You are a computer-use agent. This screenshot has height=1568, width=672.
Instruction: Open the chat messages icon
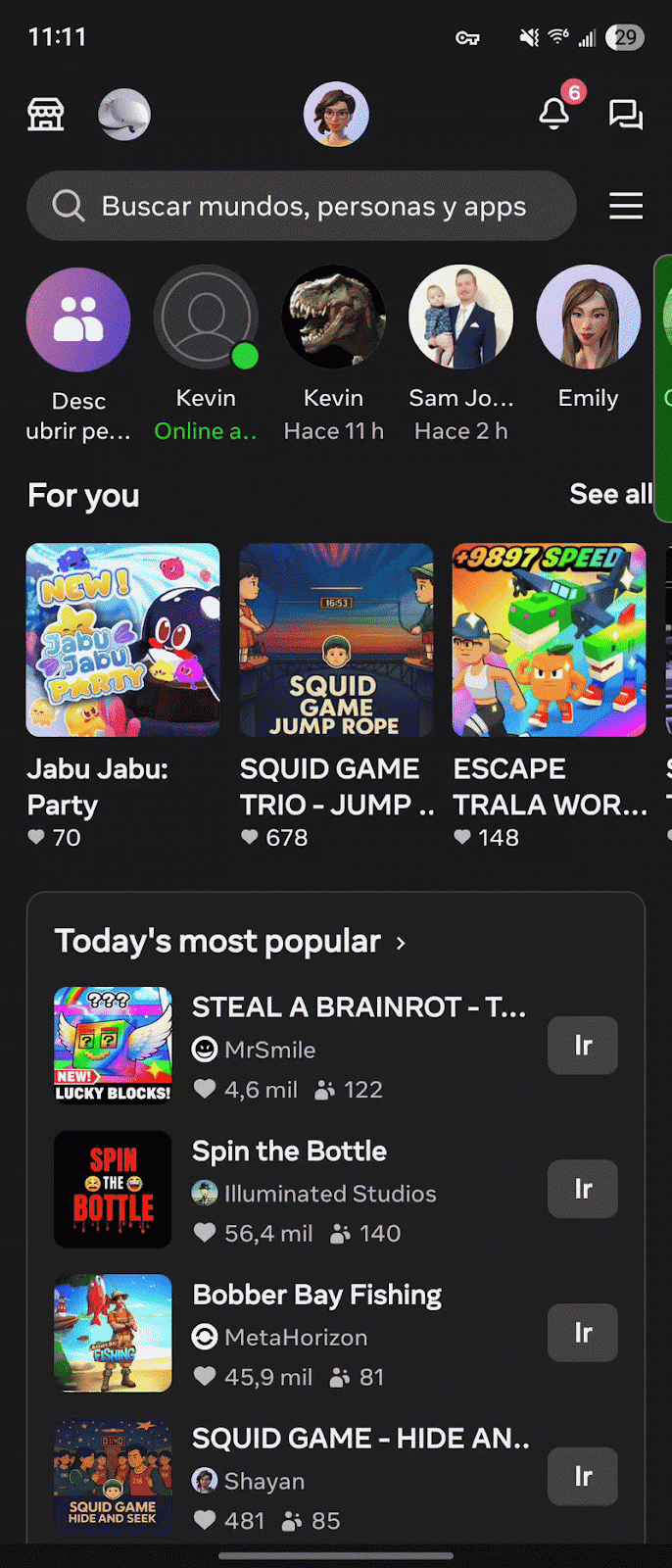point(625,115)
